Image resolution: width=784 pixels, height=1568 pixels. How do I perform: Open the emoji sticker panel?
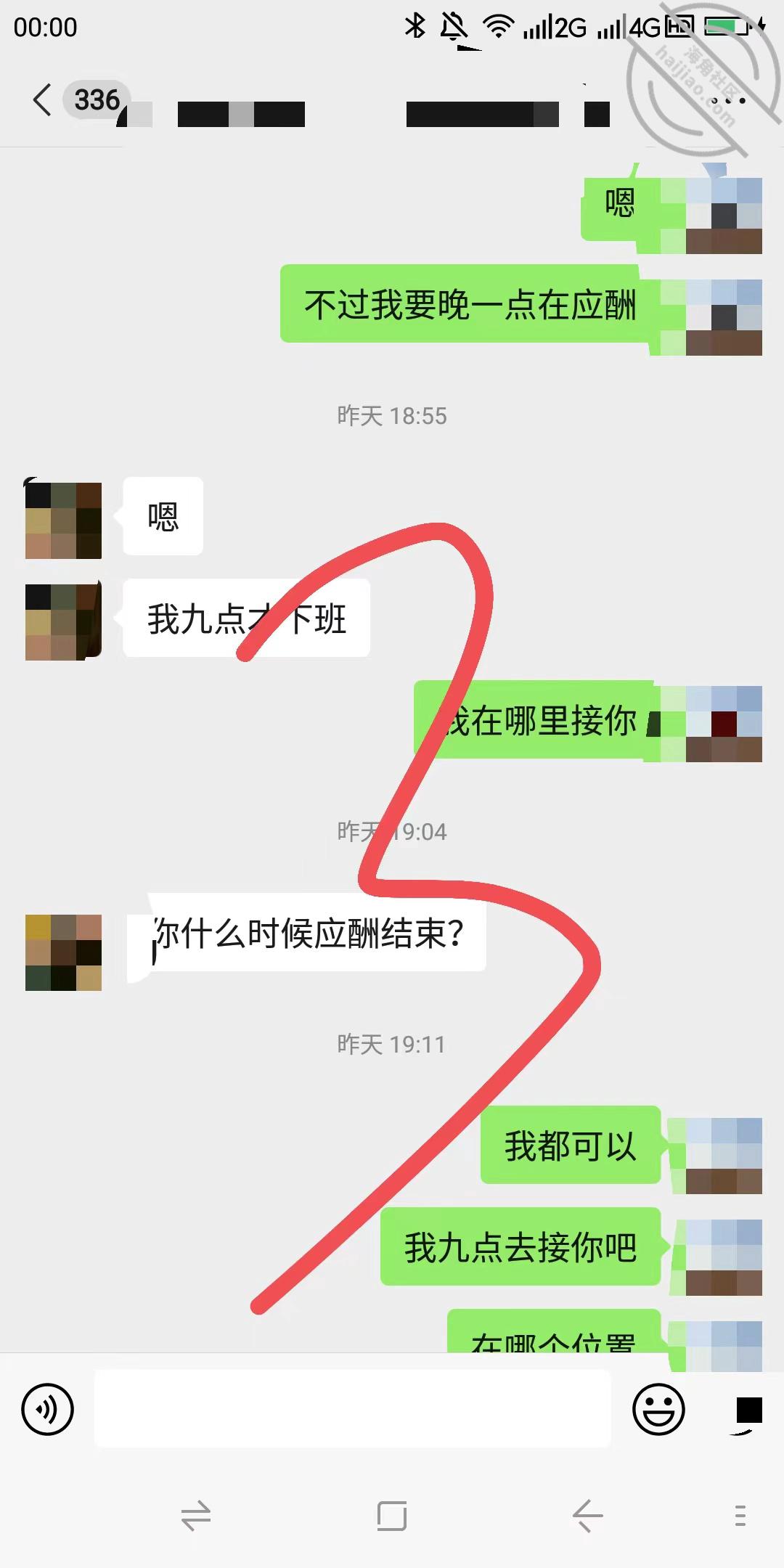point(658,1410)
